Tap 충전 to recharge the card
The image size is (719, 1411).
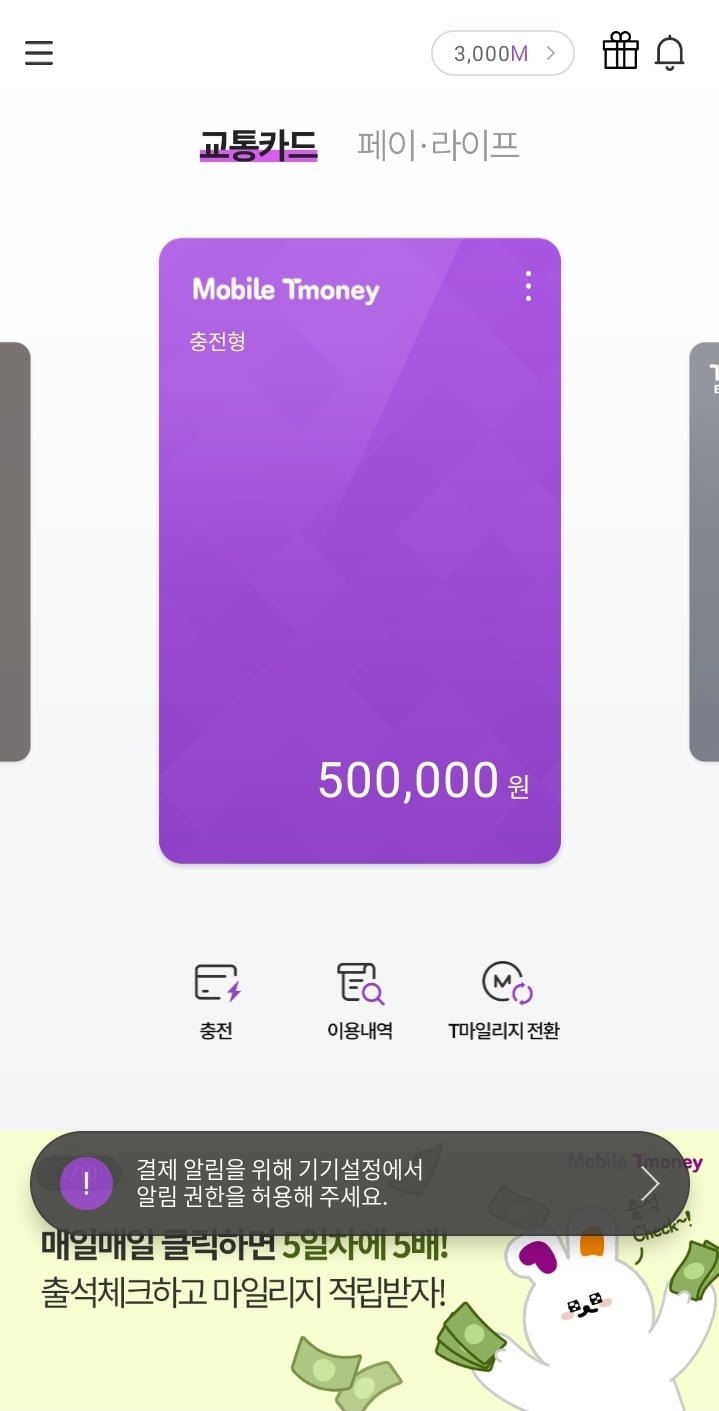[216, 1001]
